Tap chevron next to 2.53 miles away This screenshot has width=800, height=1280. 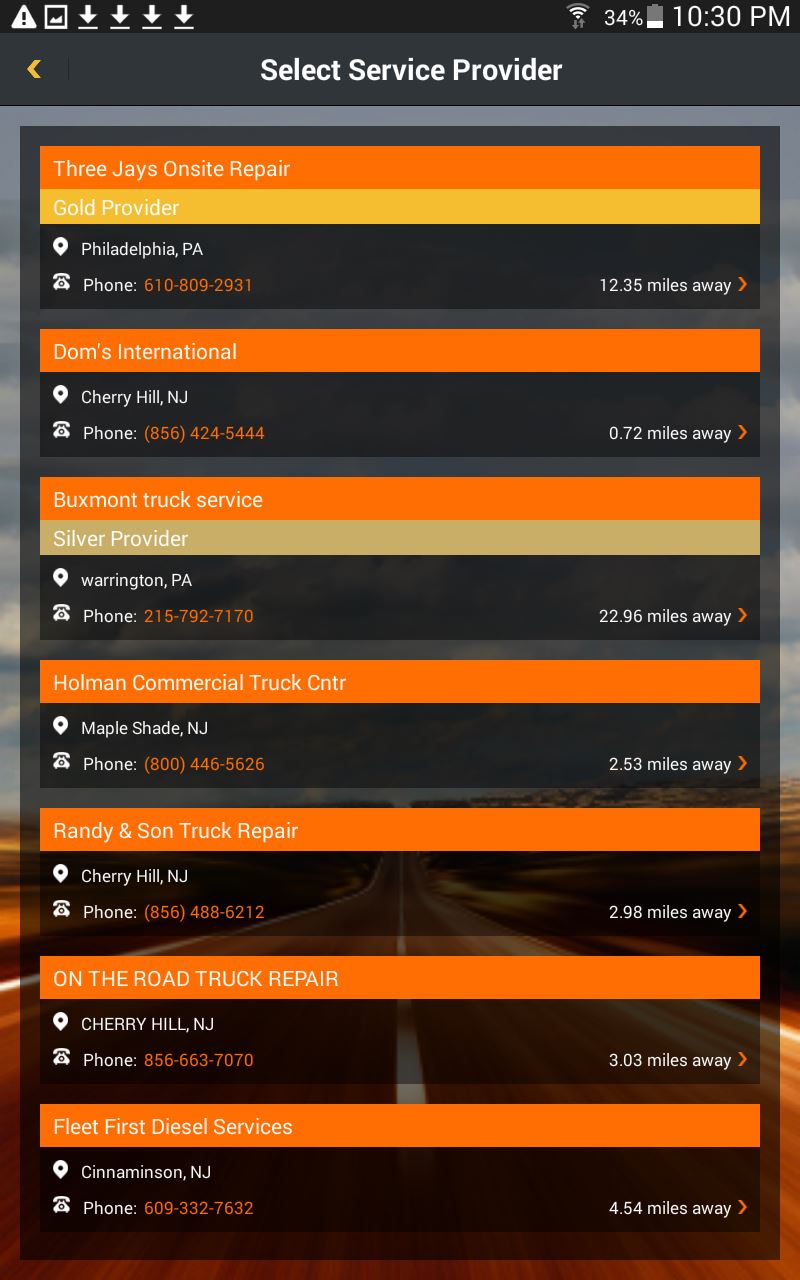tap(743, 763)
